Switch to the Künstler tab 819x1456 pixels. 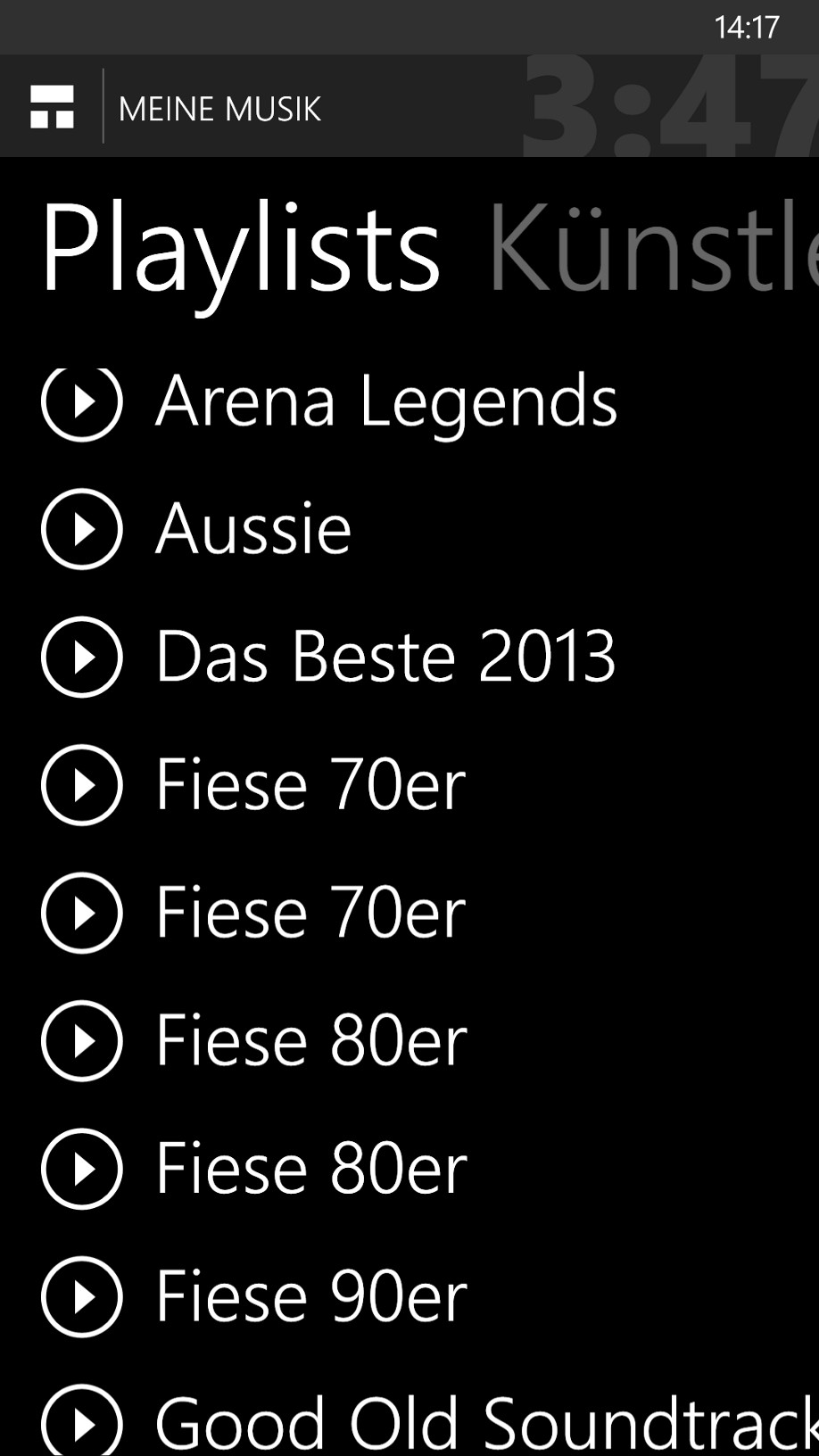653,247
